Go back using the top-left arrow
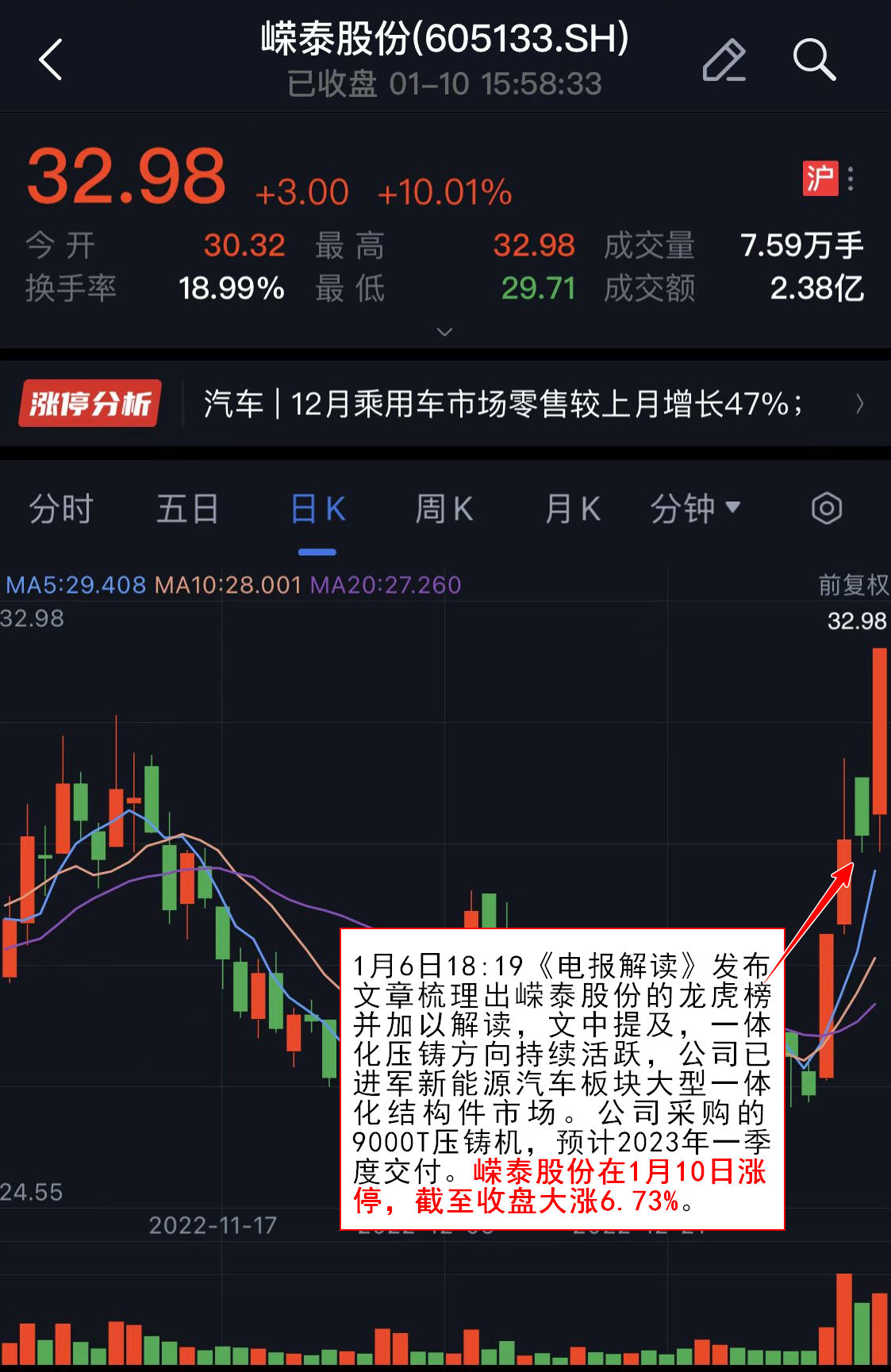 tap(51, 60)
